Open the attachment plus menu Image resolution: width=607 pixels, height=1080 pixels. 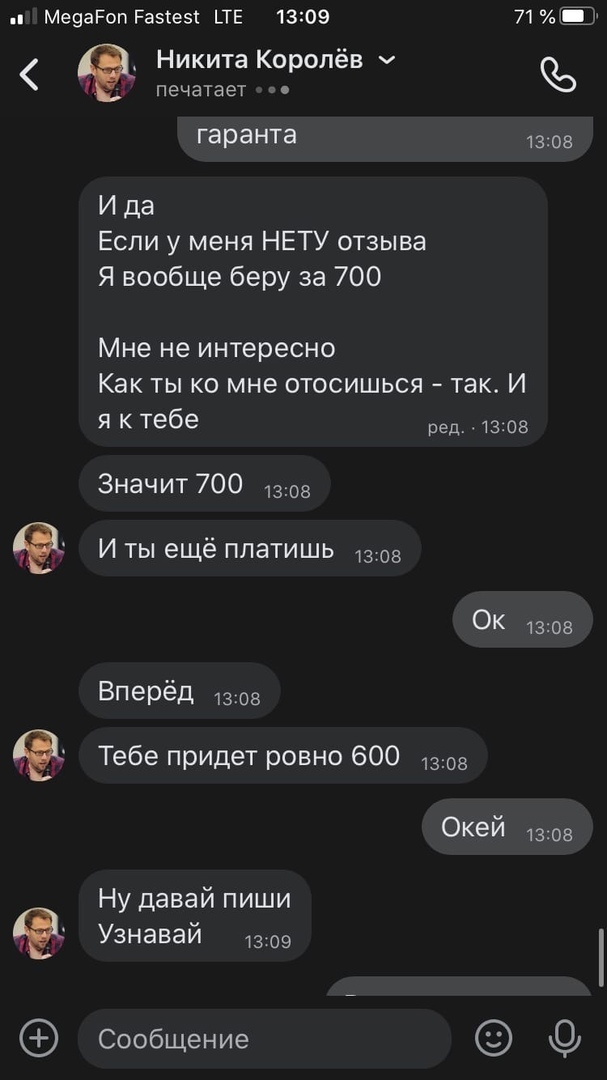coord(39,1038)
